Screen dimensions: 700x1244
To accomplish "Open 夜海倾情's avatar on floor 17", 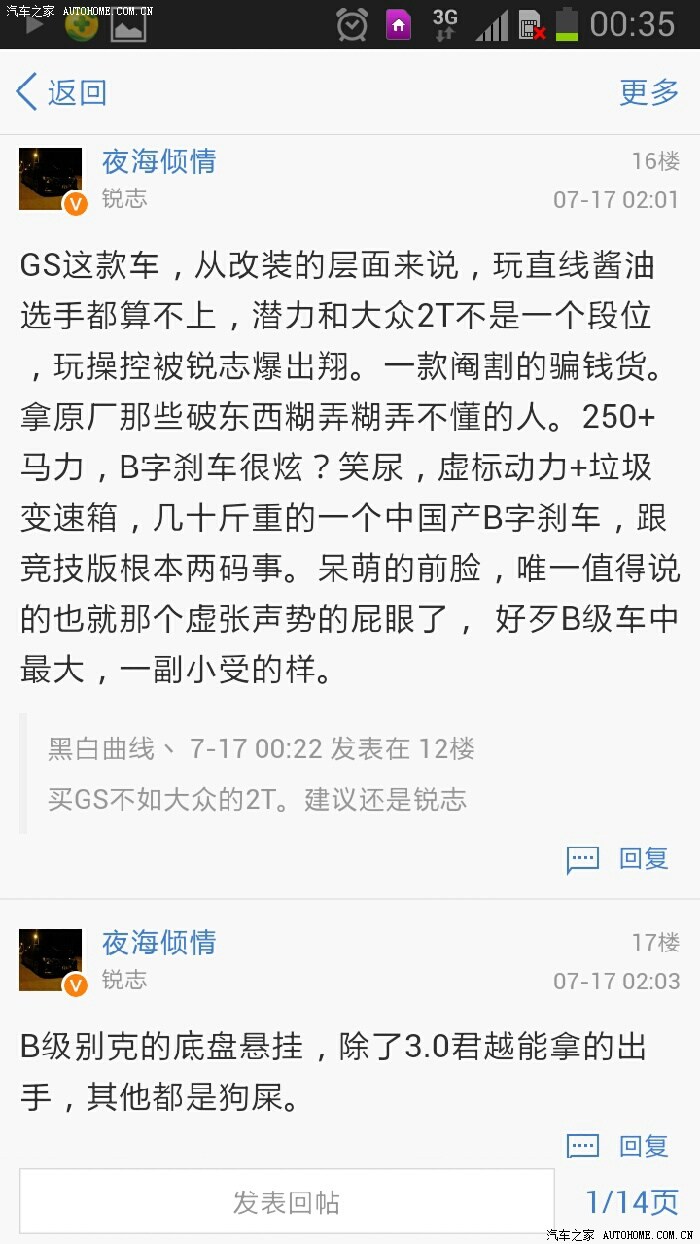I will point(51,960).
